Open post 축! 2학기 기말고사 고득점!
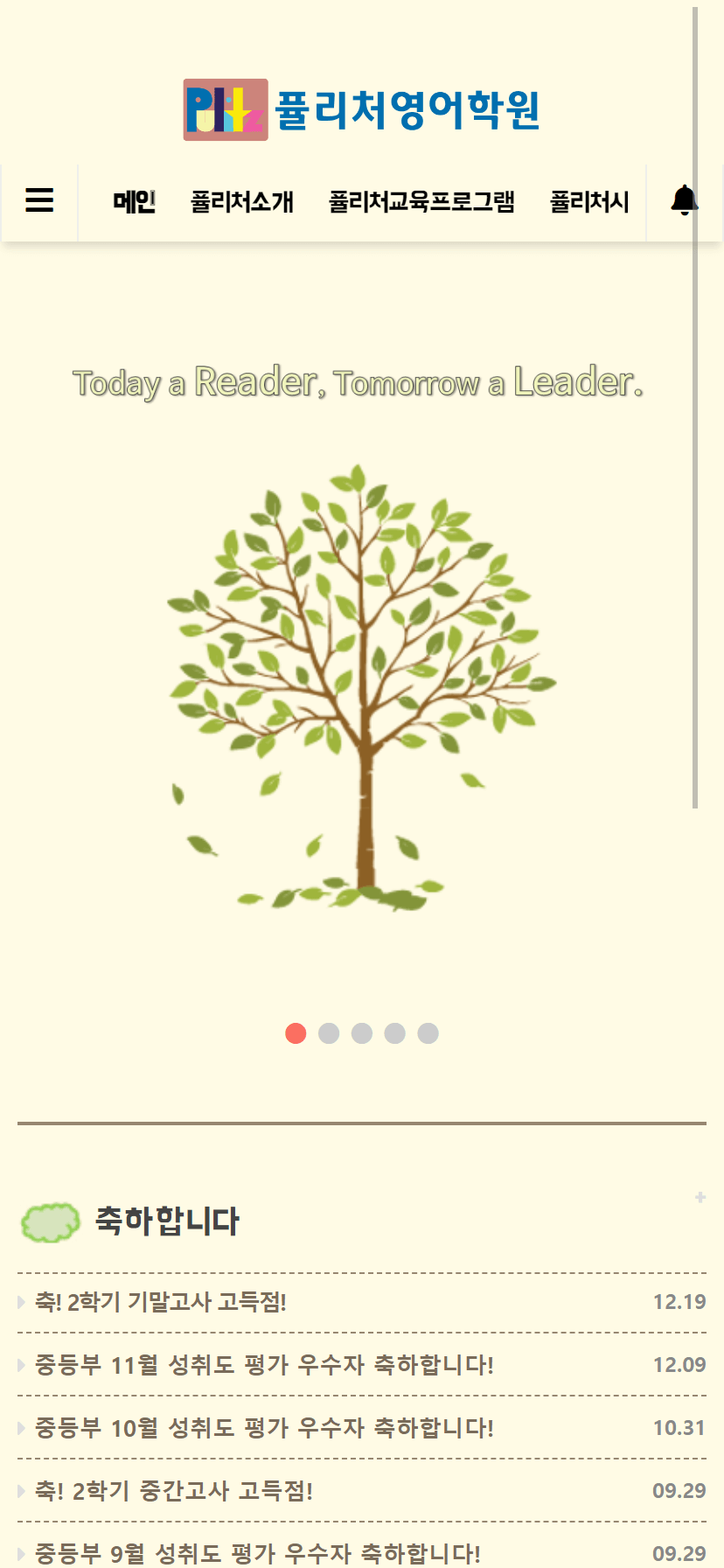The height and width of the screenshot is (1568, 724). (x=161, y=1302)
